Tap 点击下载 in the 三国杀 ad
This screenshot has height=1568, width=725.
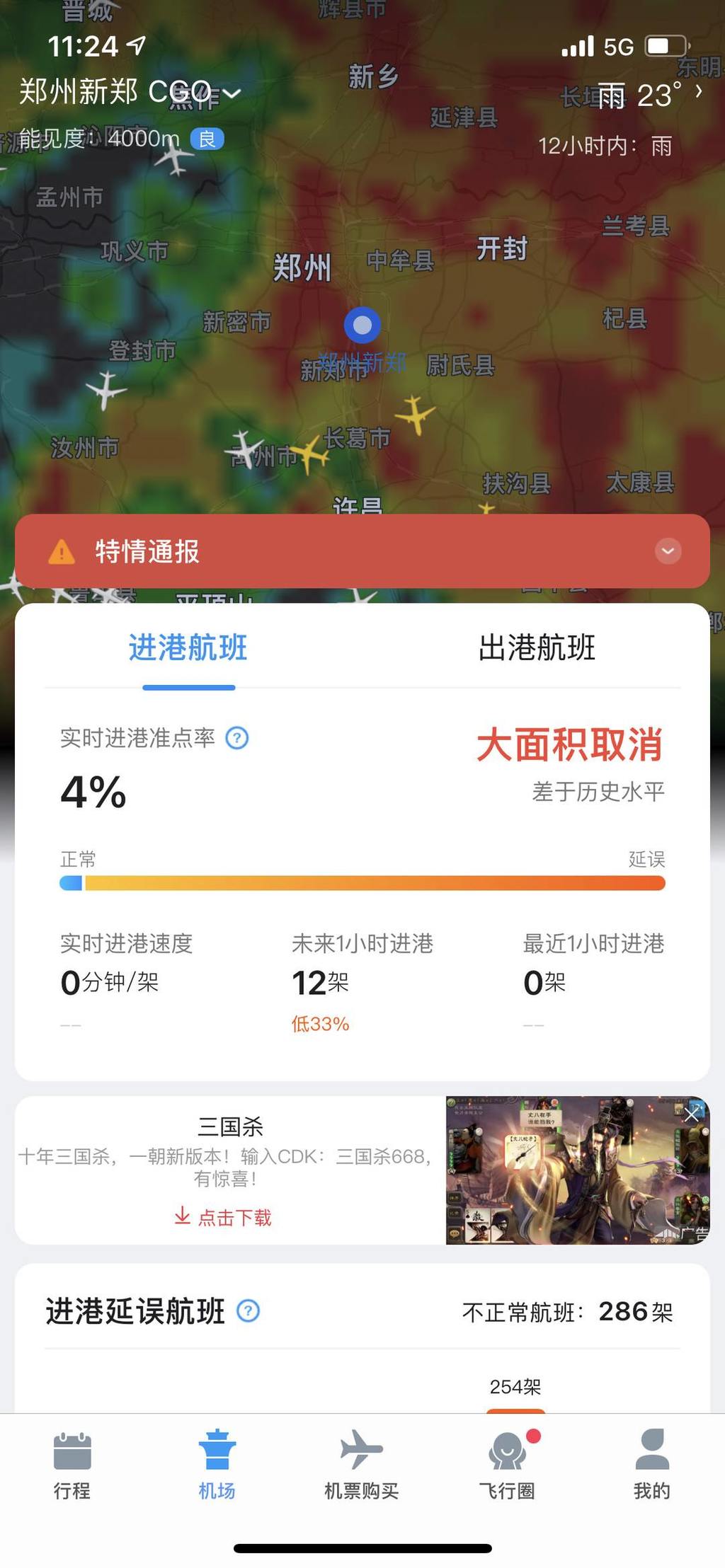pyautogui.click(x=224, y=1217)
